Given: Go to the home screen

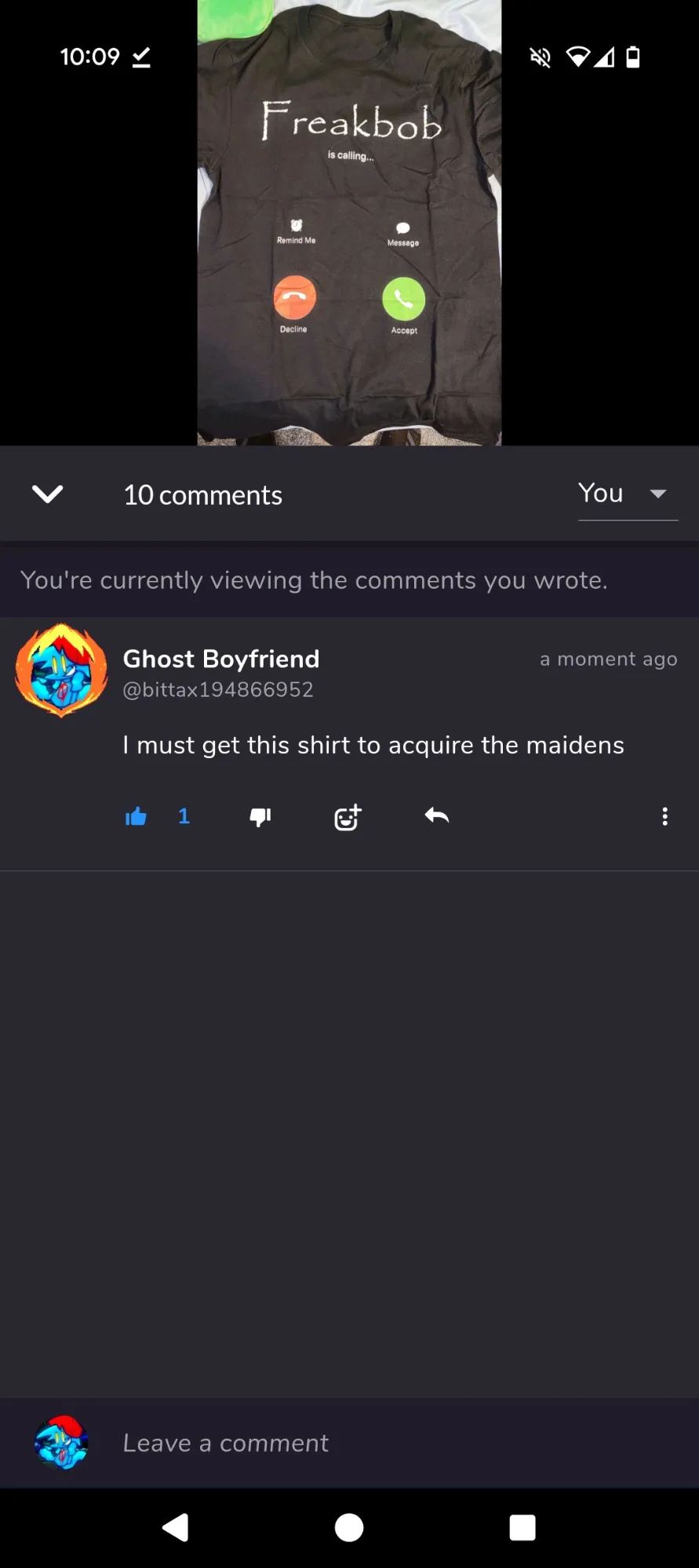Looking at the screenshot, I should (349, 1527).
